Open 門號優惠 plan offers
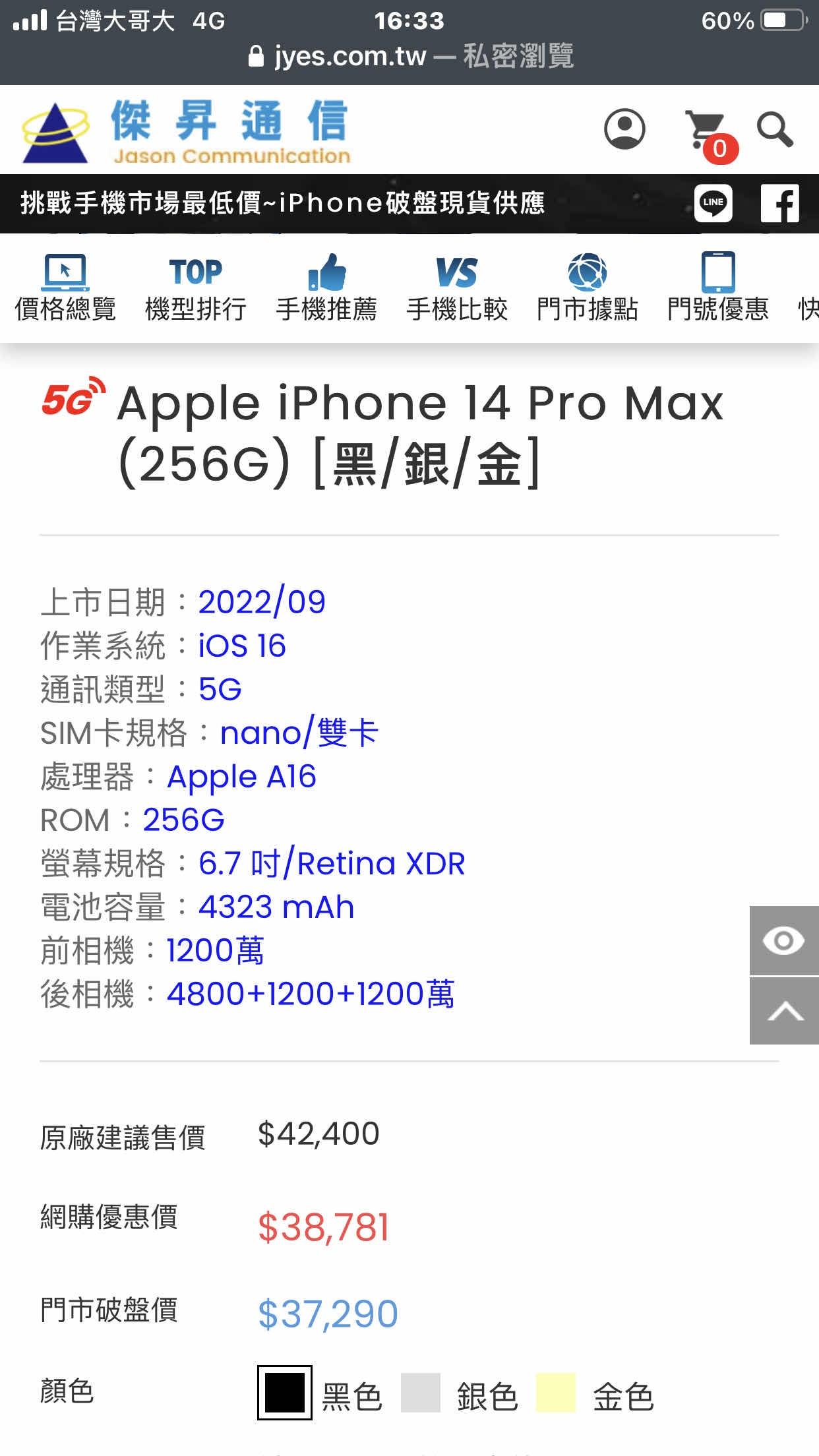Image resolution: width=819 pixels, height=1456 pixels. [x=717, y=288]
